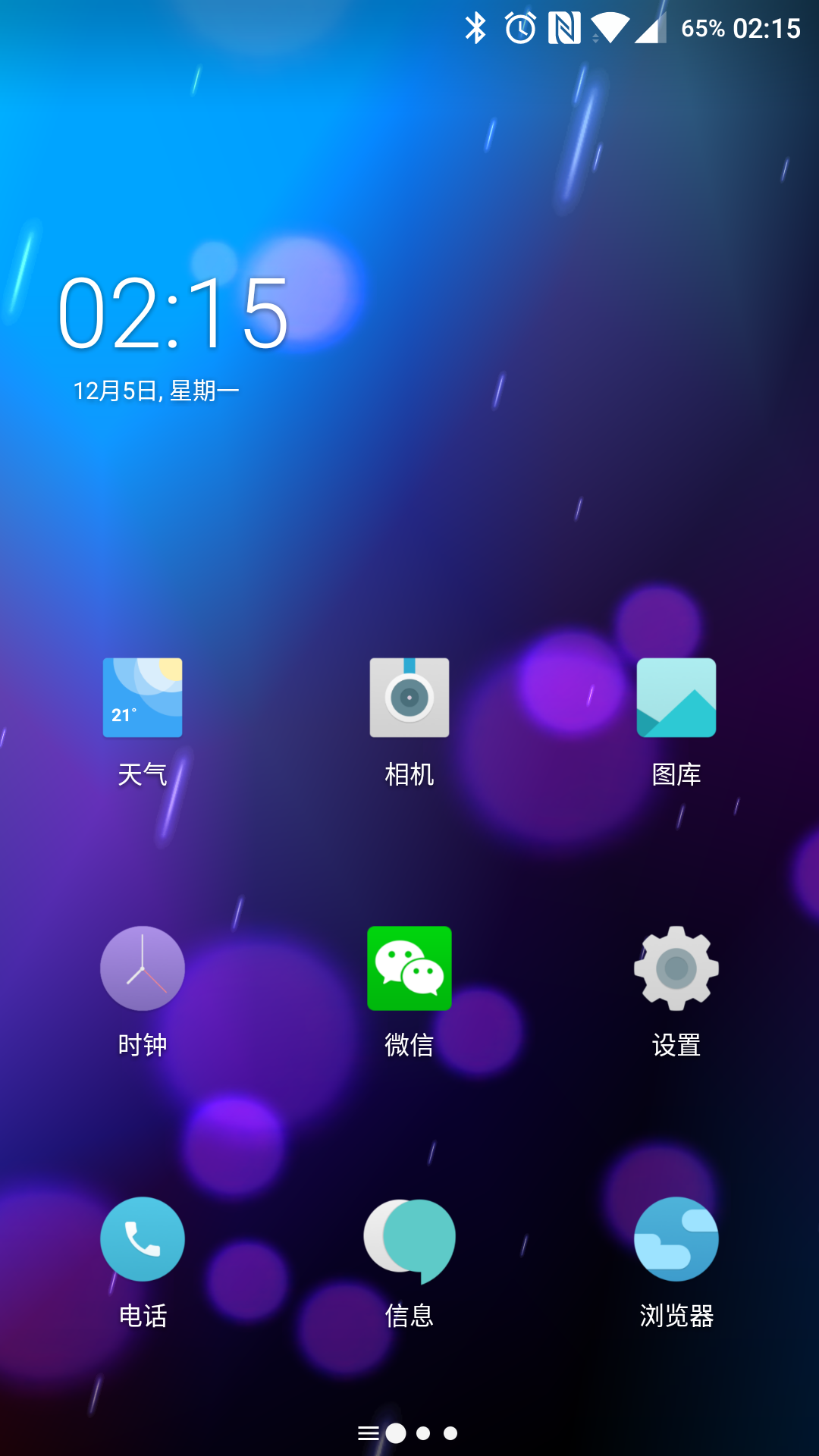The height and width of the screenshot is (1456, 819).
Task: Tap the page indicator's three-line icon
Action: coord(368,1433)
